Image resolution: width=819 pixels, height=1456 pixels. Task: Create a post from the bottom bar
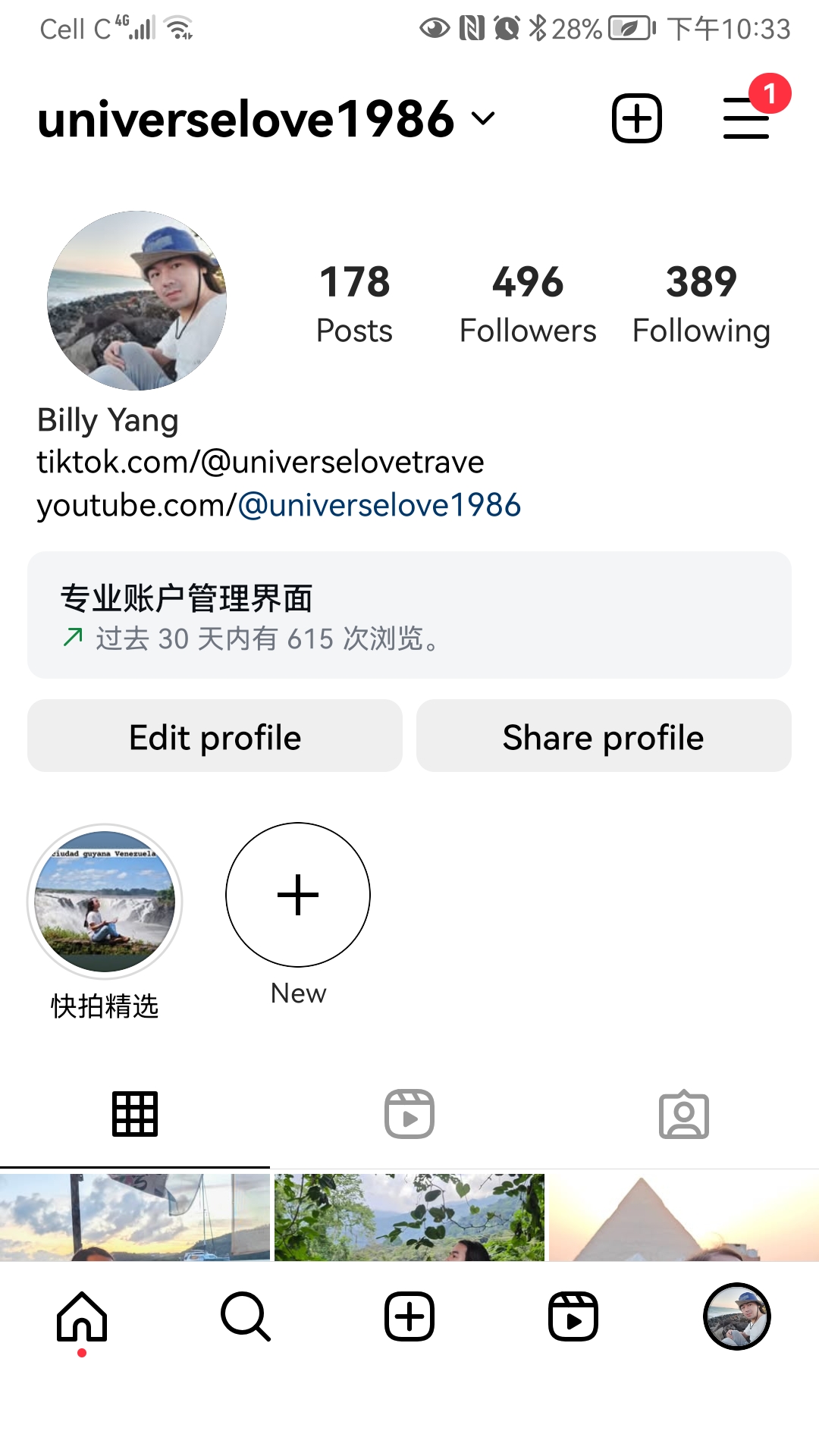(409, 1317)
